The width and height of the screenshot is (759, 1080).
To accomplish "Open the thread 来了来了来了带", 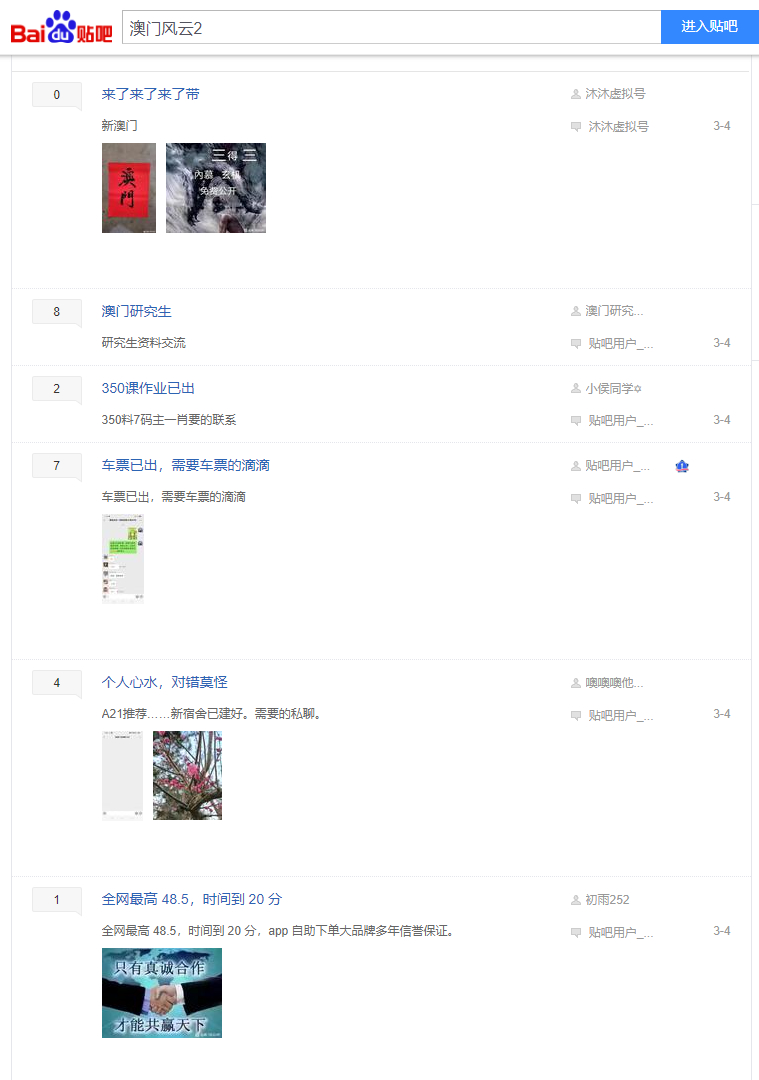I will click(x=150, y=94).
